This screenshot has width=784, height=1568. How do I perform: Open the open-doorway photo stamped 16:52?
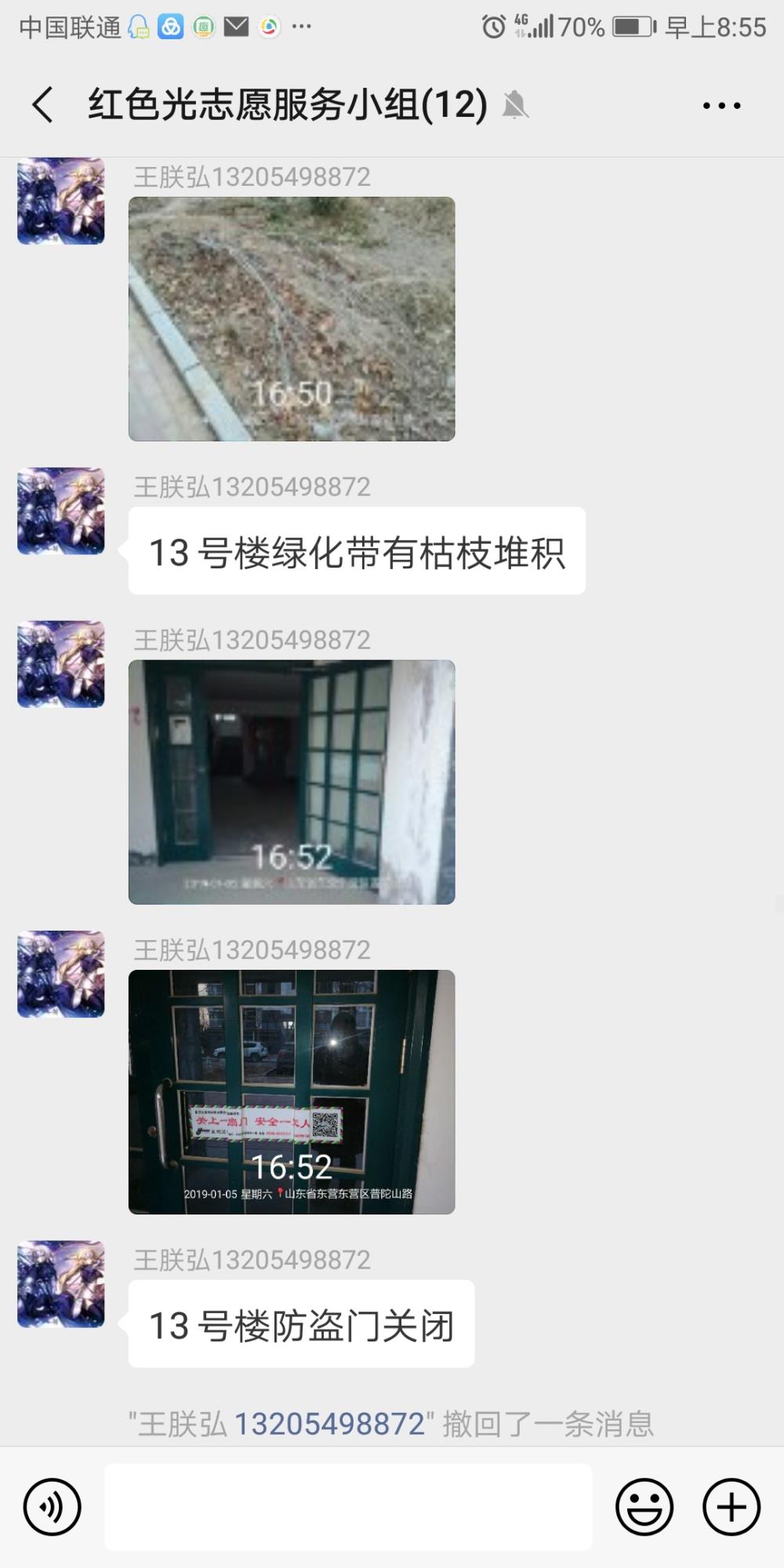(292, 782)
